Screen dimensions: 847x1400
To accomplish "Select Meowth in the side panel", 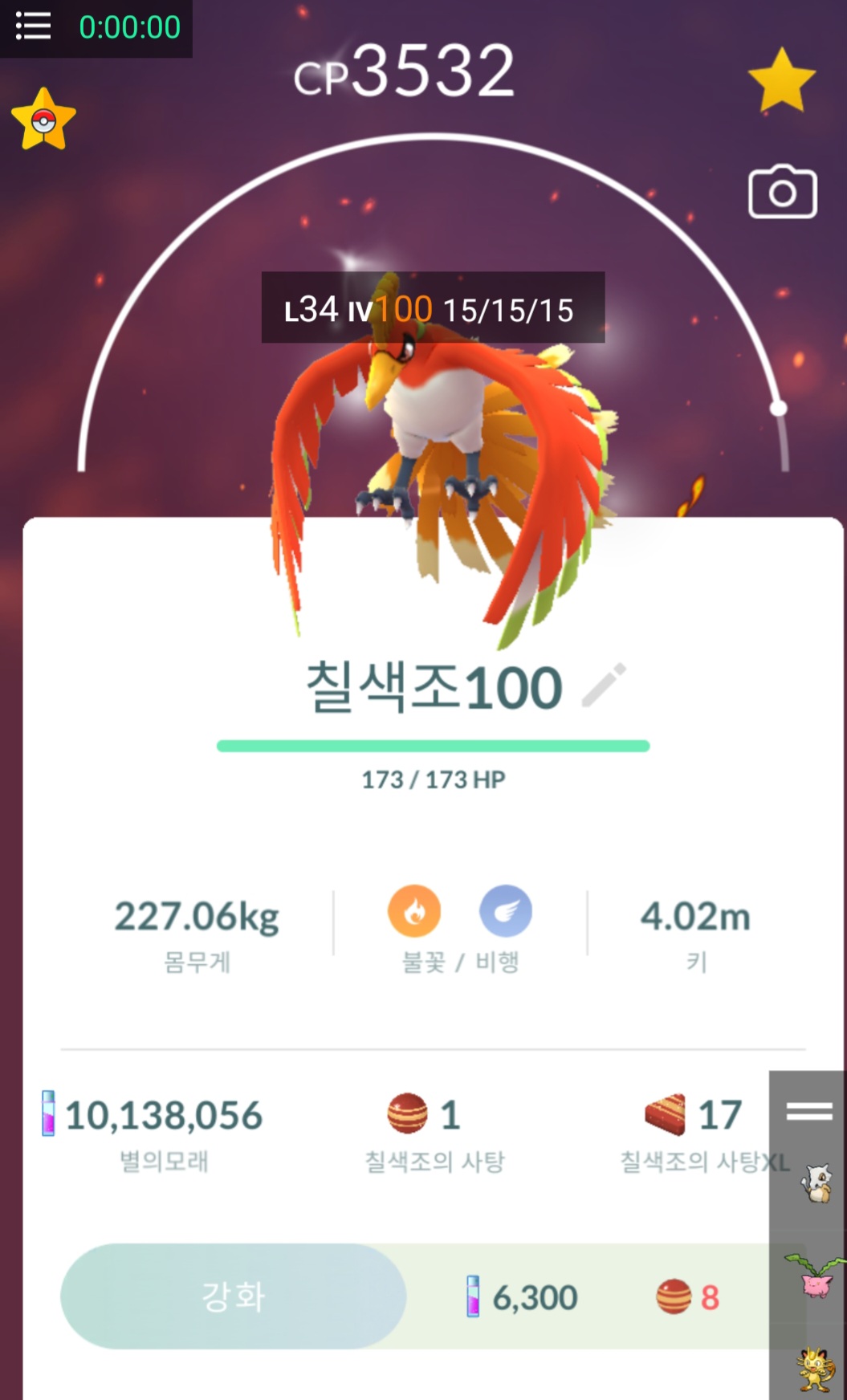I will pyautogui.click(x=815, y=1367).
